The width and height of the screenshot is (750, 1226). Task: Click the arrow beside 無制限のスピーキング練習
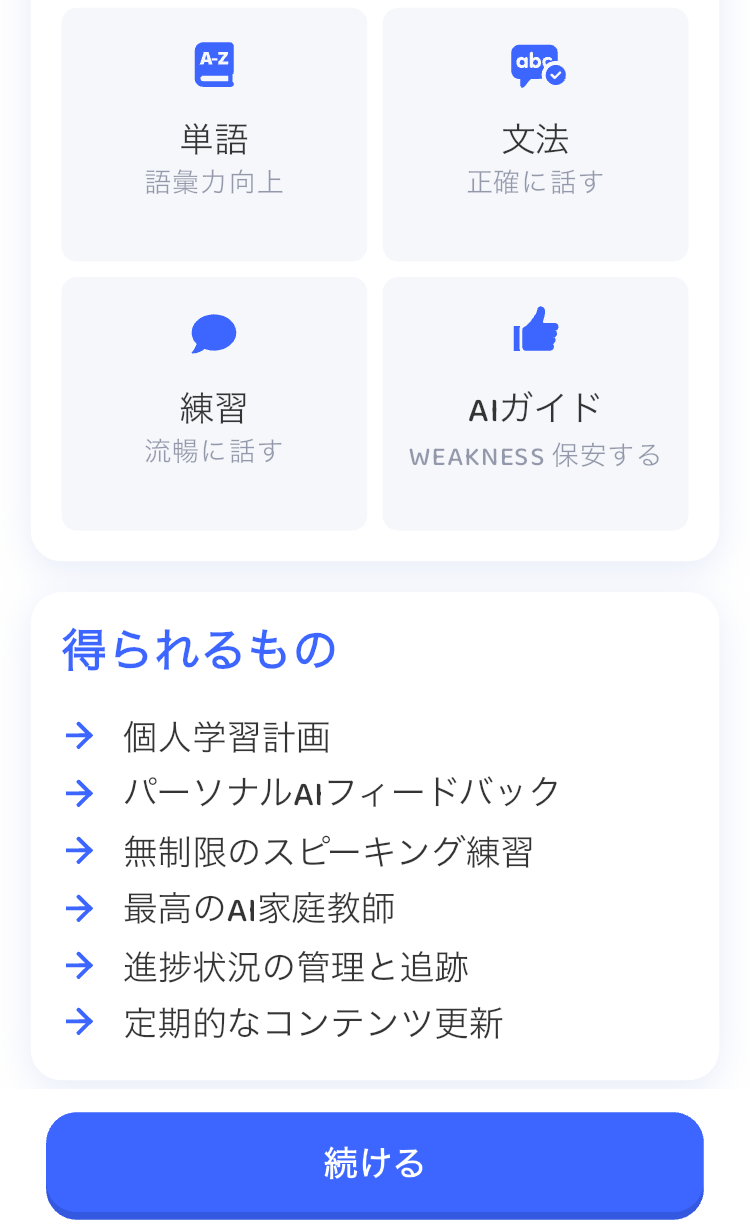(x=78, y=851)
